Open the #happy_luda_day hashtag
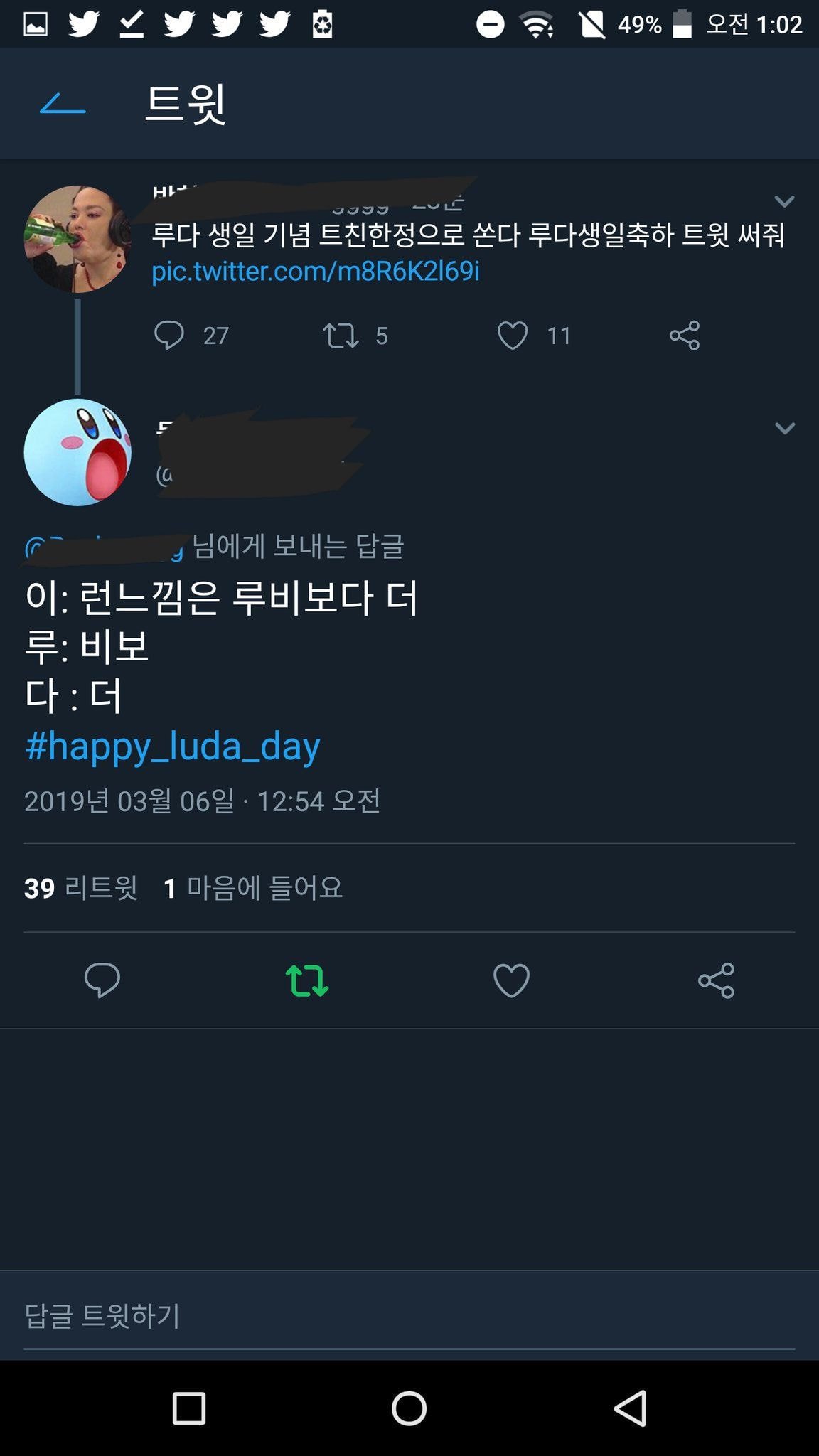Screen dimensions: 819x1456 [x=173, y=746]
